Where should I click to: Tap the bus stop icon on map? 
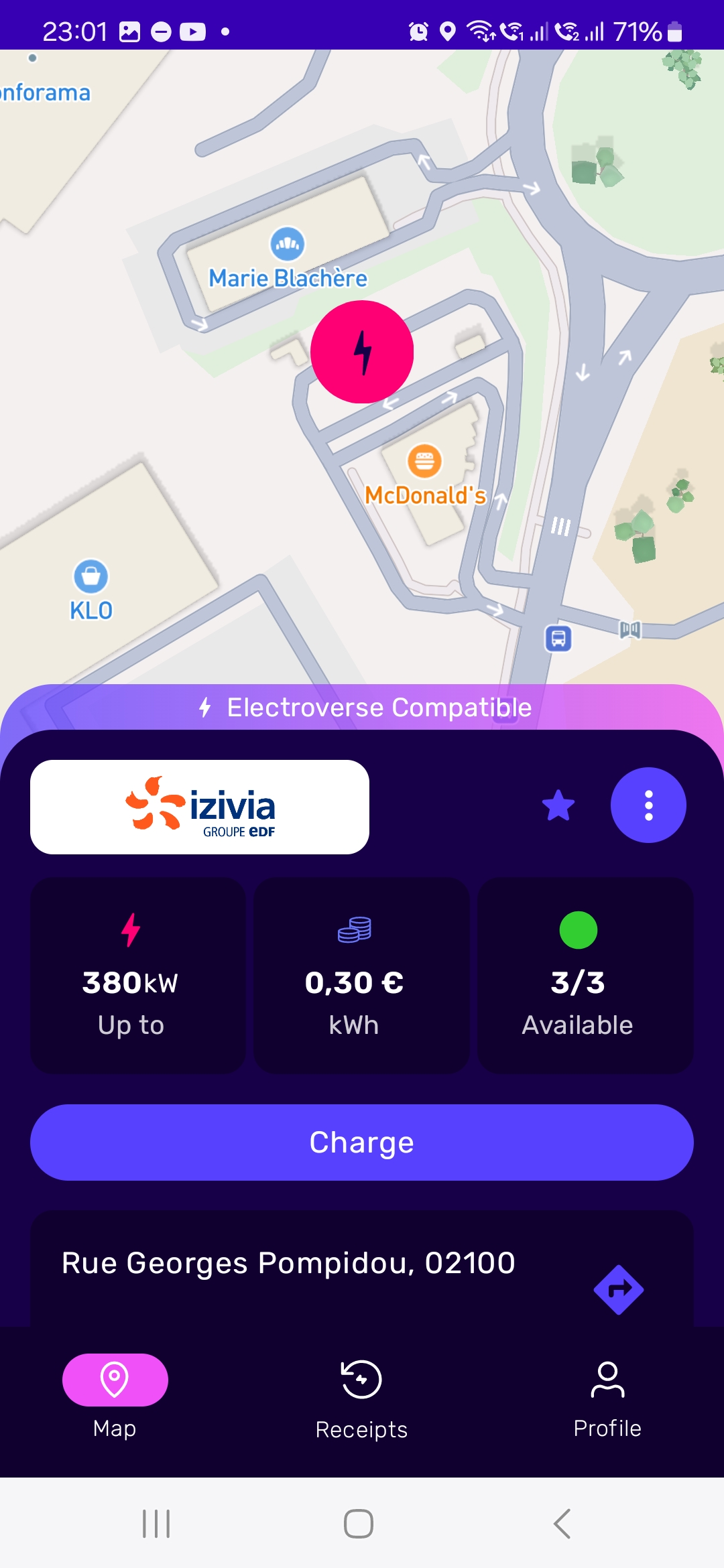(558, 639)
